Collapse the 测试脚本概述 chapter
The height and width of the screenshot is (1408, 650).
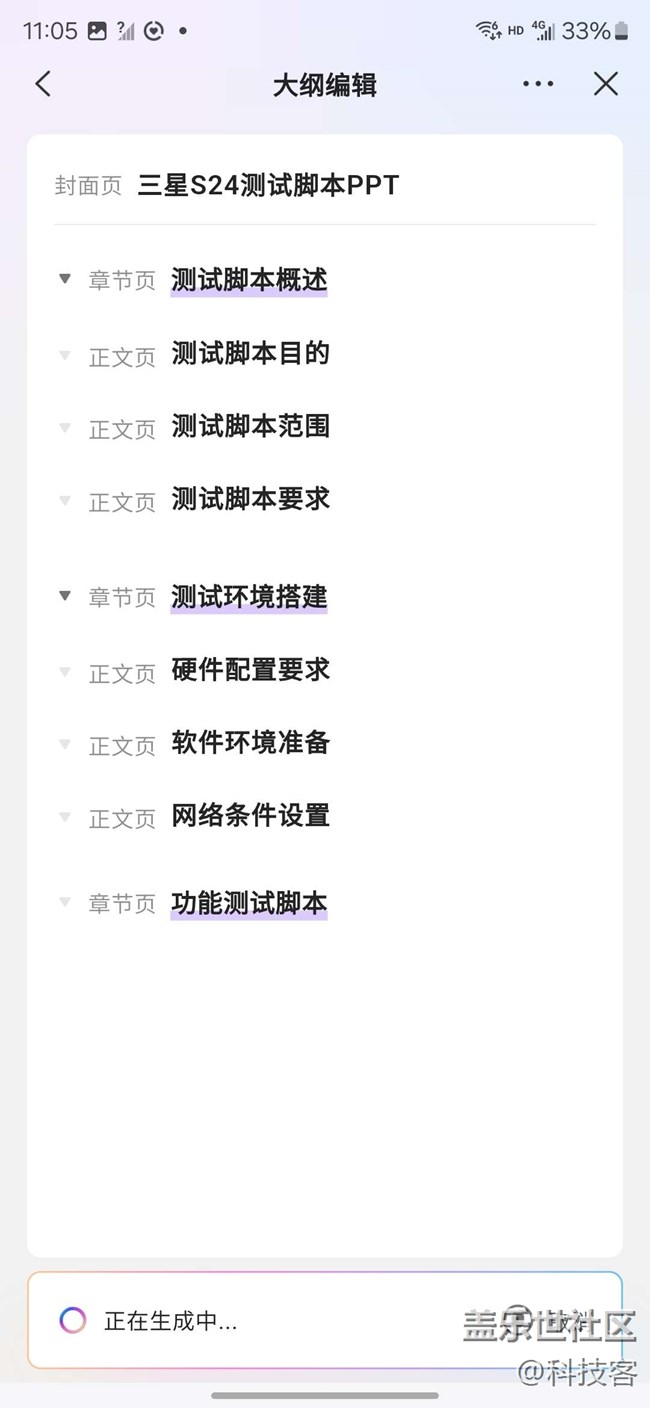pyautogui.click(x=65, y=279)
